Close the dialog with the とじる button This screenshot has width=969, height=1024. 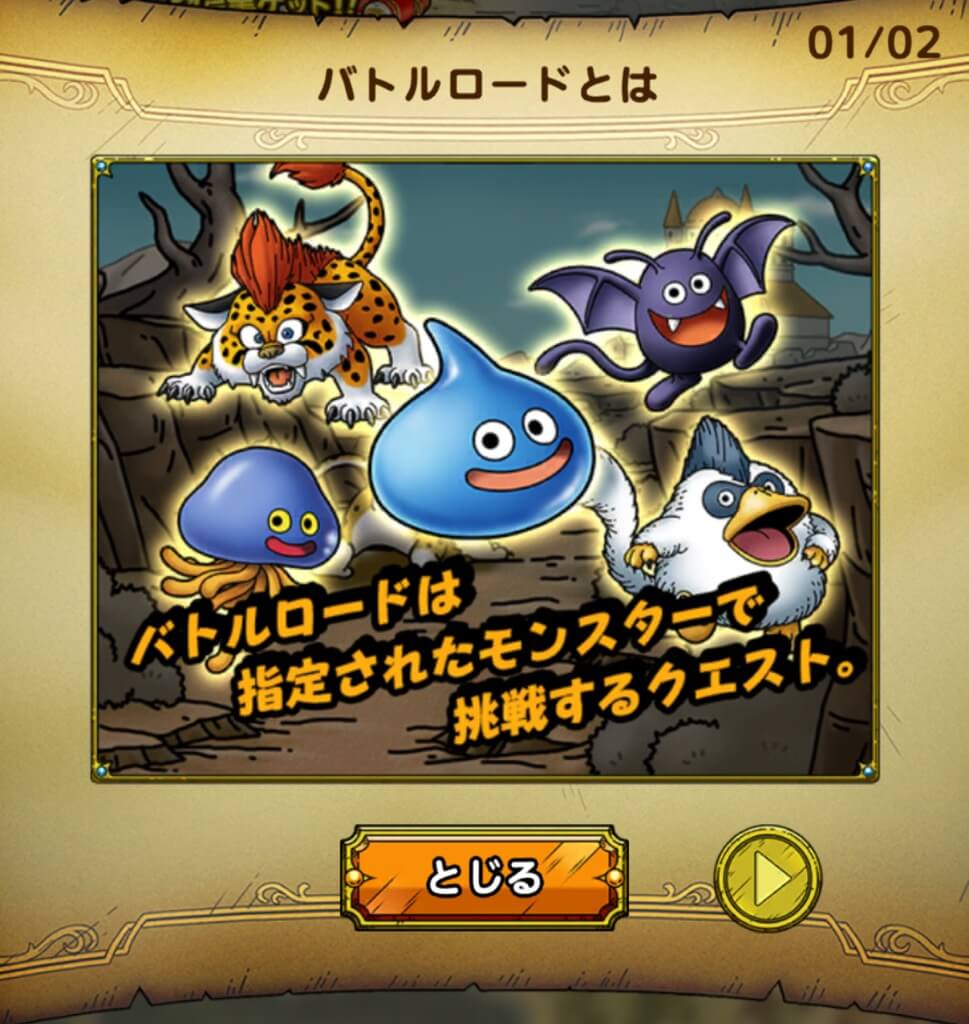[484, 877]
